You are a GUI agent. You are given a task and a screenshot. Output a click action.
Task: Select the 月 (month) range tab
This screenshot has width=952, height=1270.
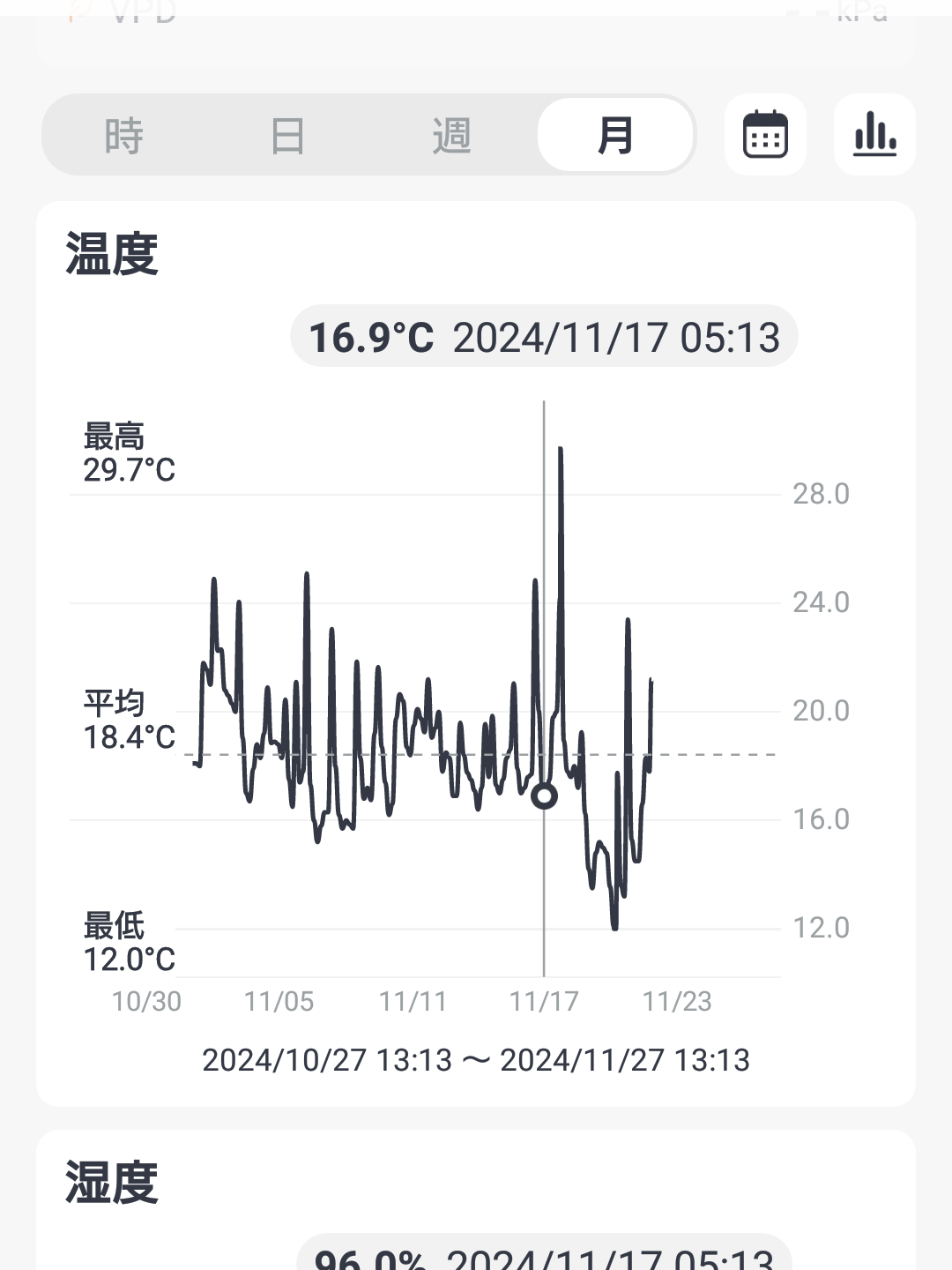point(615,136)
